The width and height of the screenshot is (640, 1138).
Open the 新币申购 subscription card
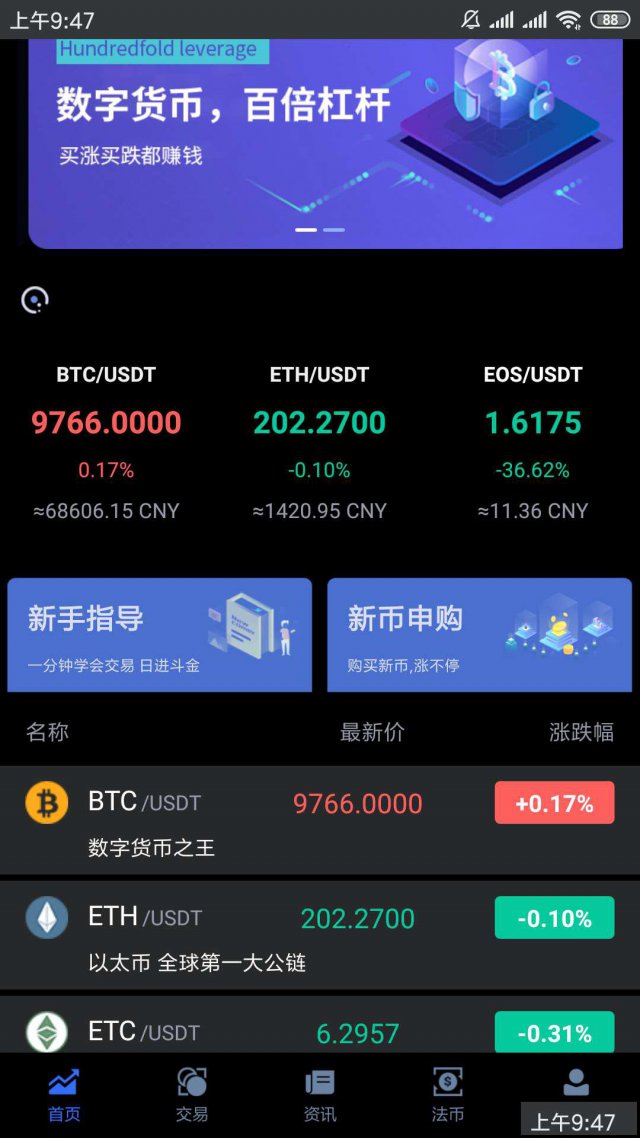tap(480, 635)
